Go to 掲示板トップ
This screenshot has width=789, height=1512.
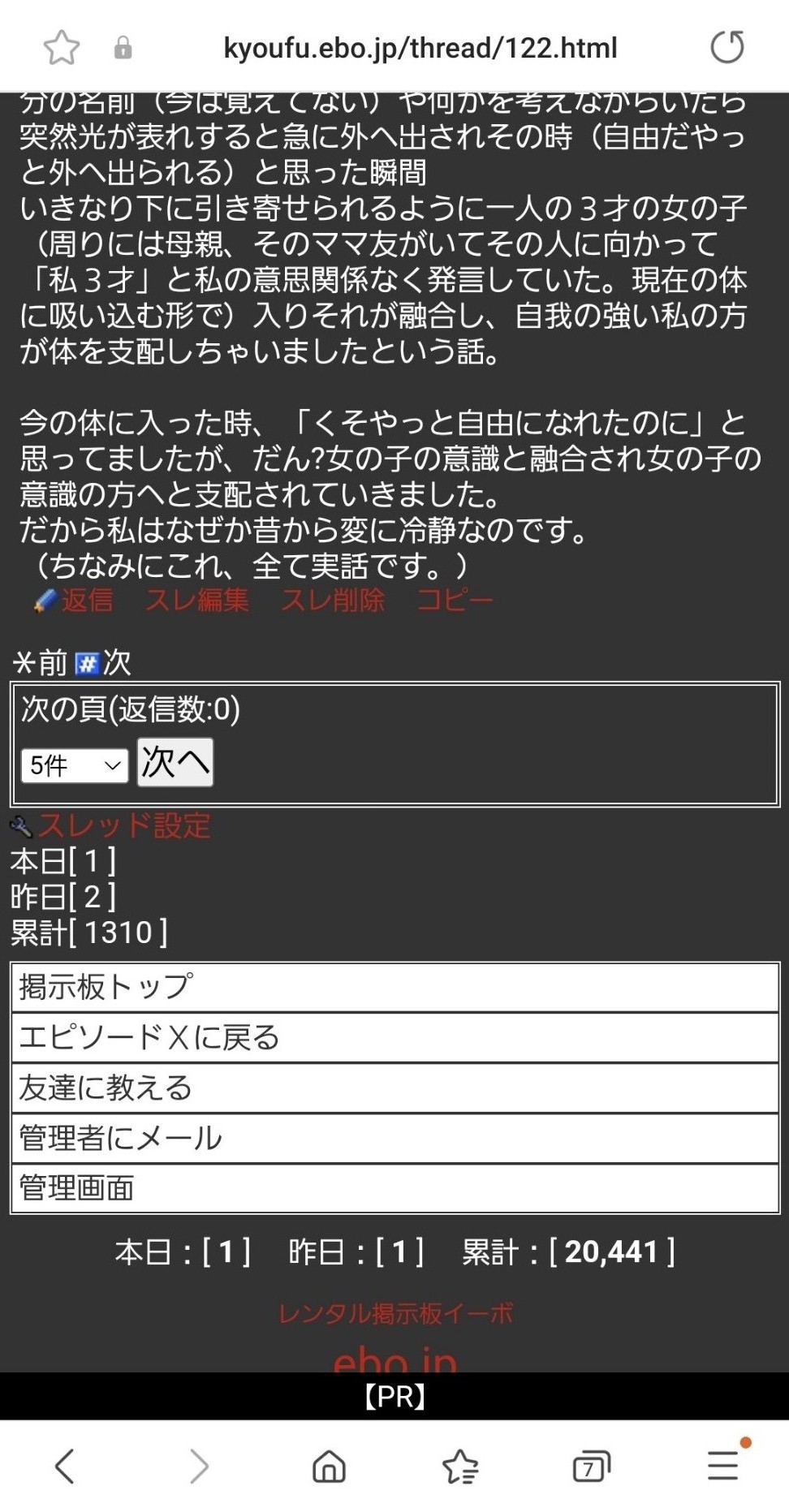coord(394,987)
